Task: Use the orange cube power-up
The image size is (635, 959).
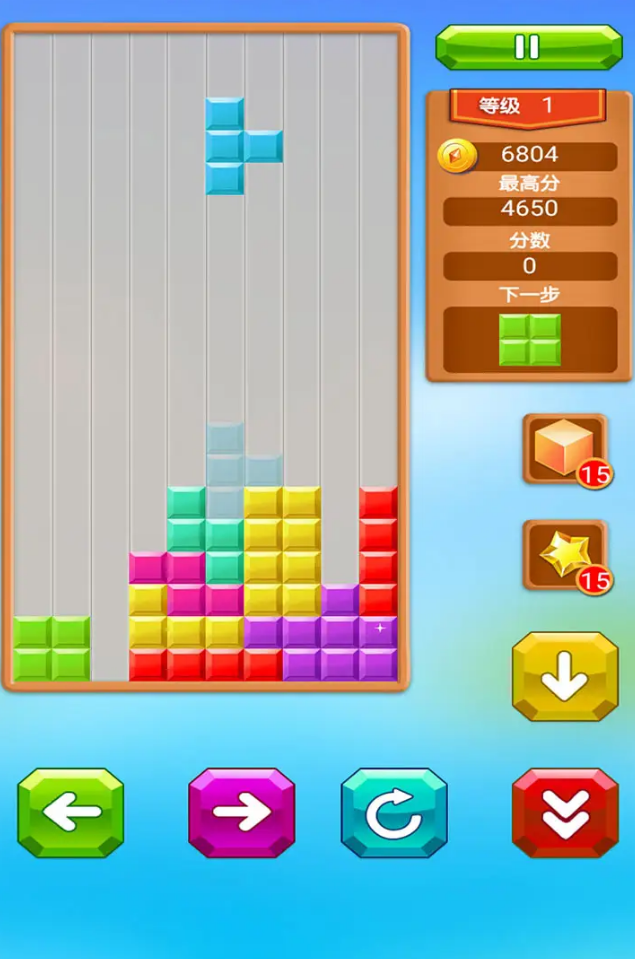Action: pos(565,448)
